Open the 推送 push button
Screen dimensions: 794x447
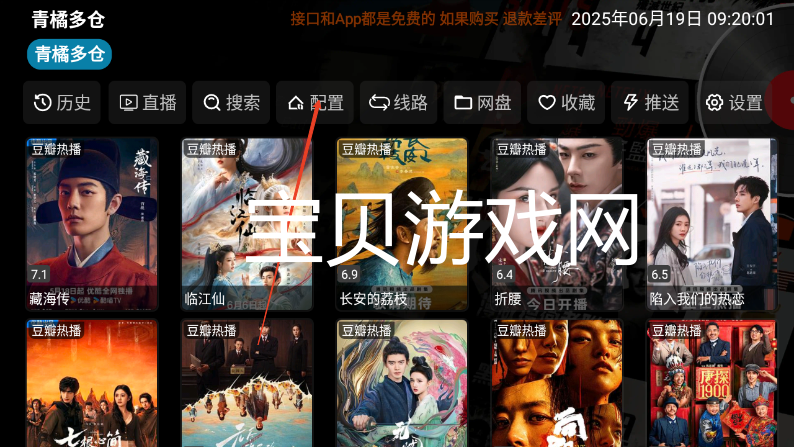tap(650, 103)
